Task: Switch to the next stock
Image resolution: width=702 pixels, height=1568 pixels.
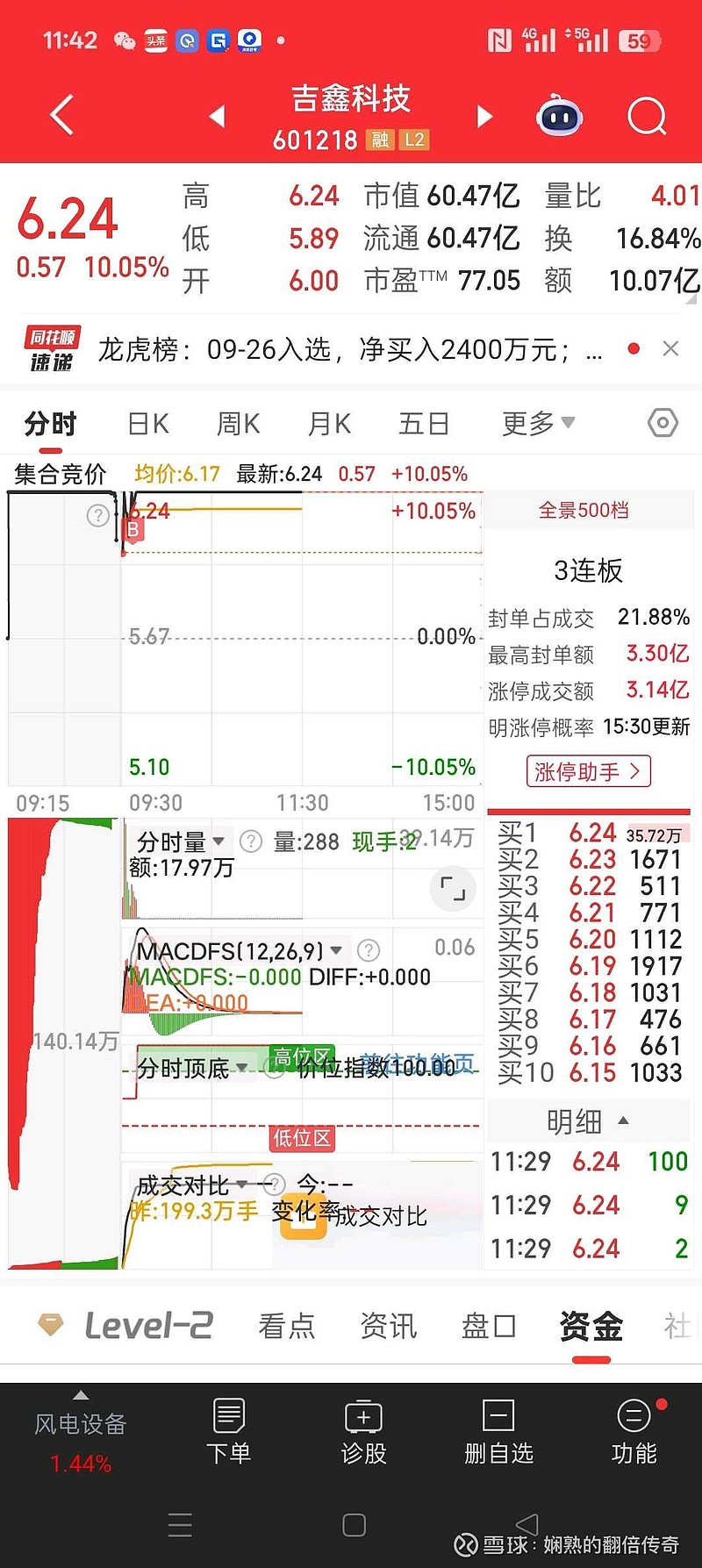Action: 484,116
